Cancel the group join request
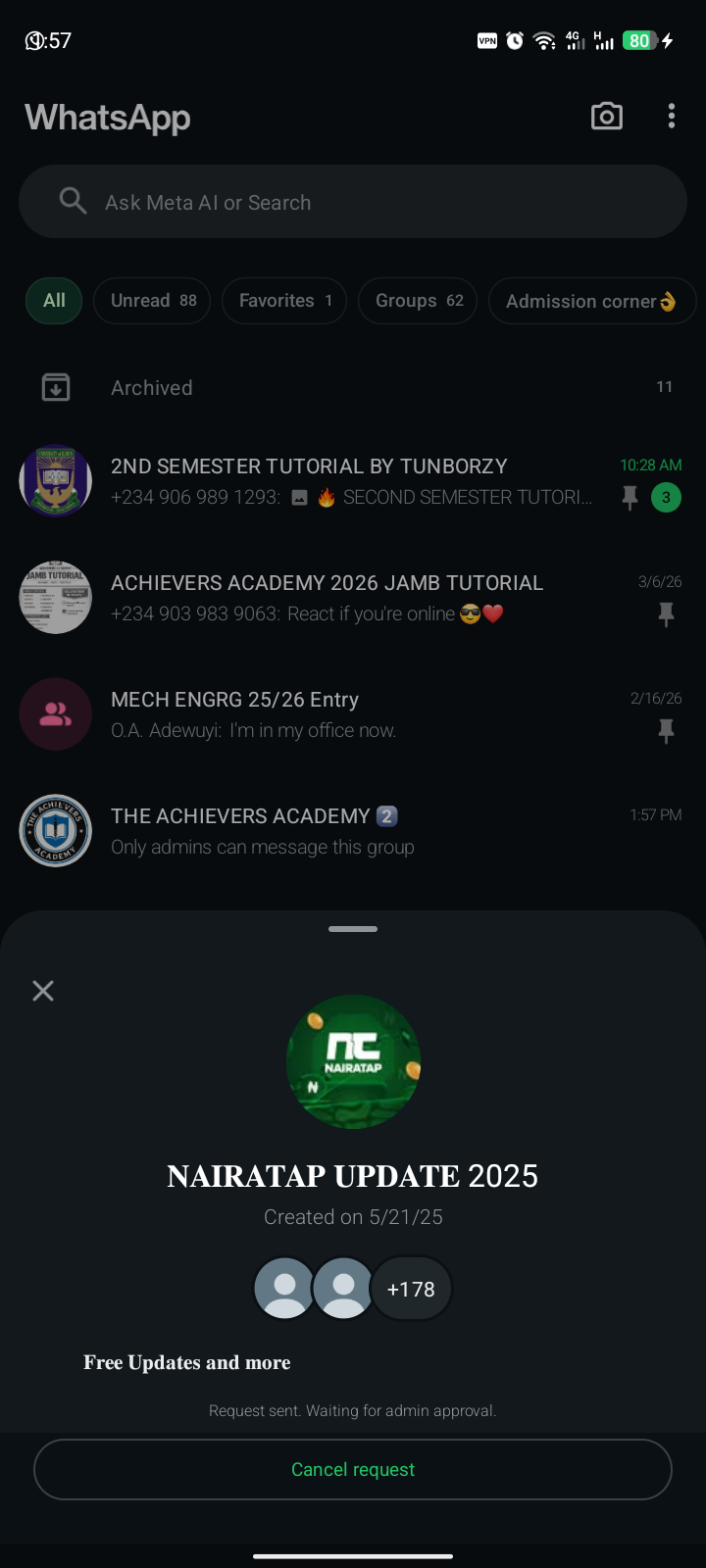 (353, 1469)
